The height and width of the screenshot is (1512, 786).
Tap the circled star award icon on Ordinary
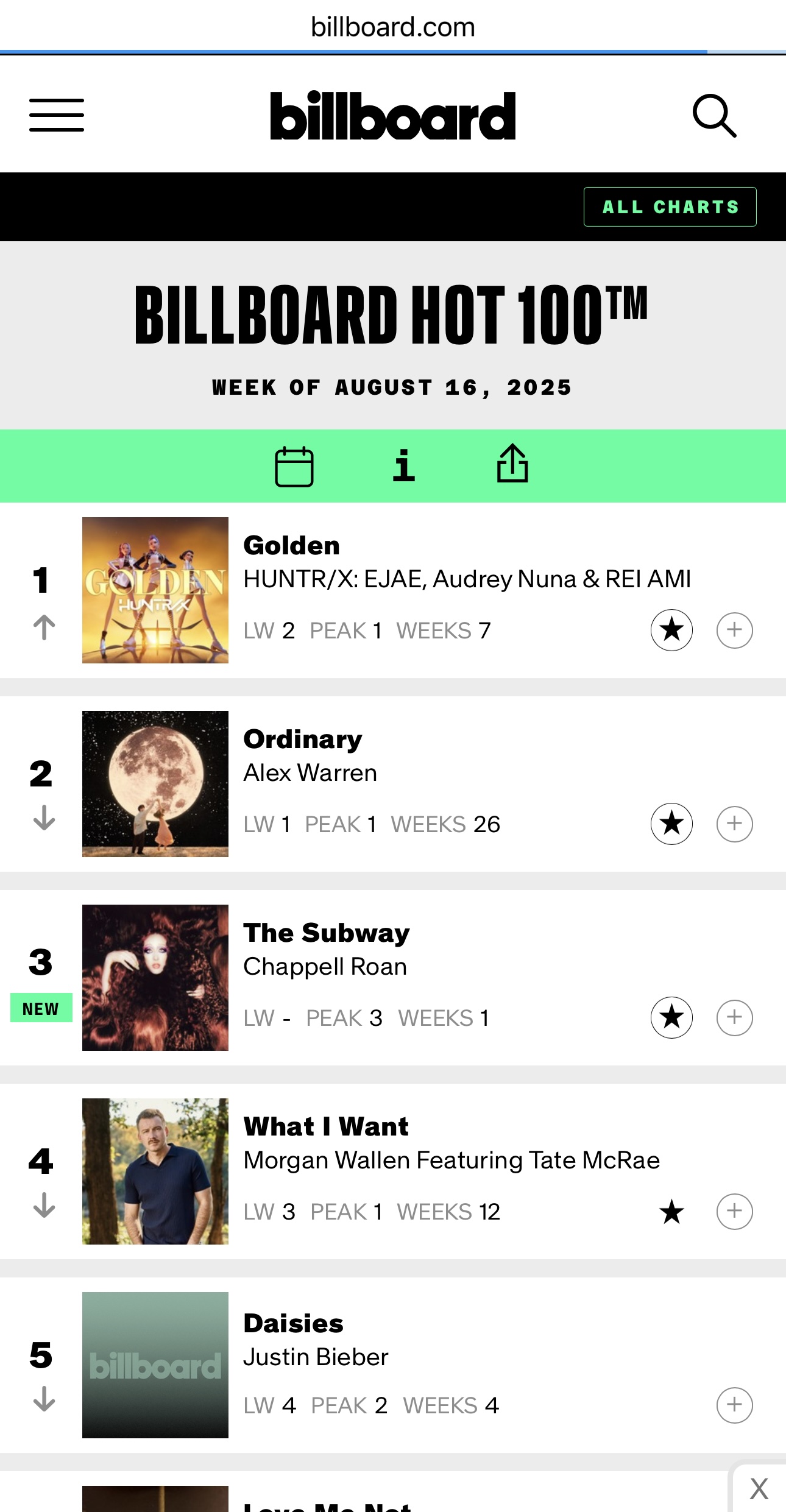click(671, 824)
